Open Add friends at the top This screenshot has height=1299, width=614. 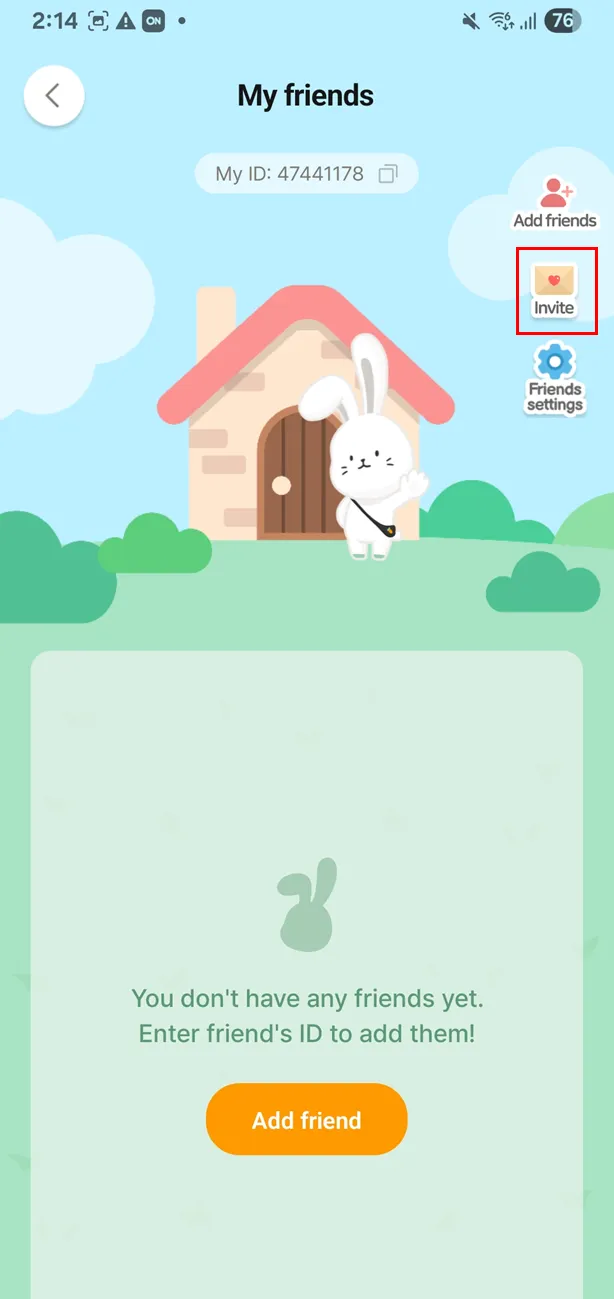click(554, 202)
